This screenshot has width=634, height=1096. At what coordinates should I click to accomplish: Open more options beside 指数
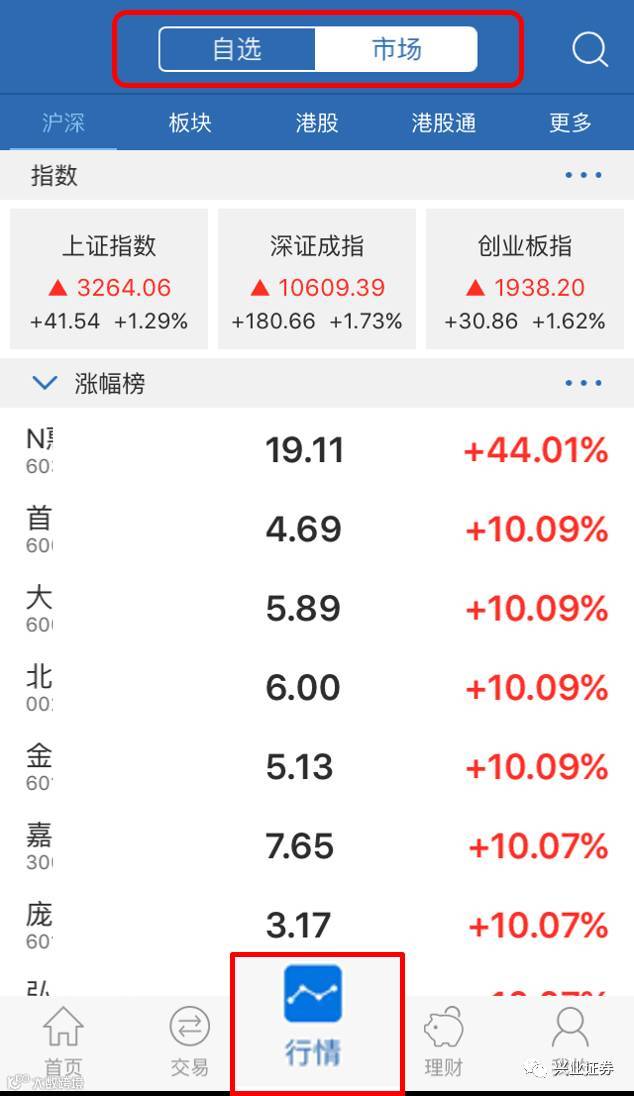pyautogui.click(x=583, y=176)
